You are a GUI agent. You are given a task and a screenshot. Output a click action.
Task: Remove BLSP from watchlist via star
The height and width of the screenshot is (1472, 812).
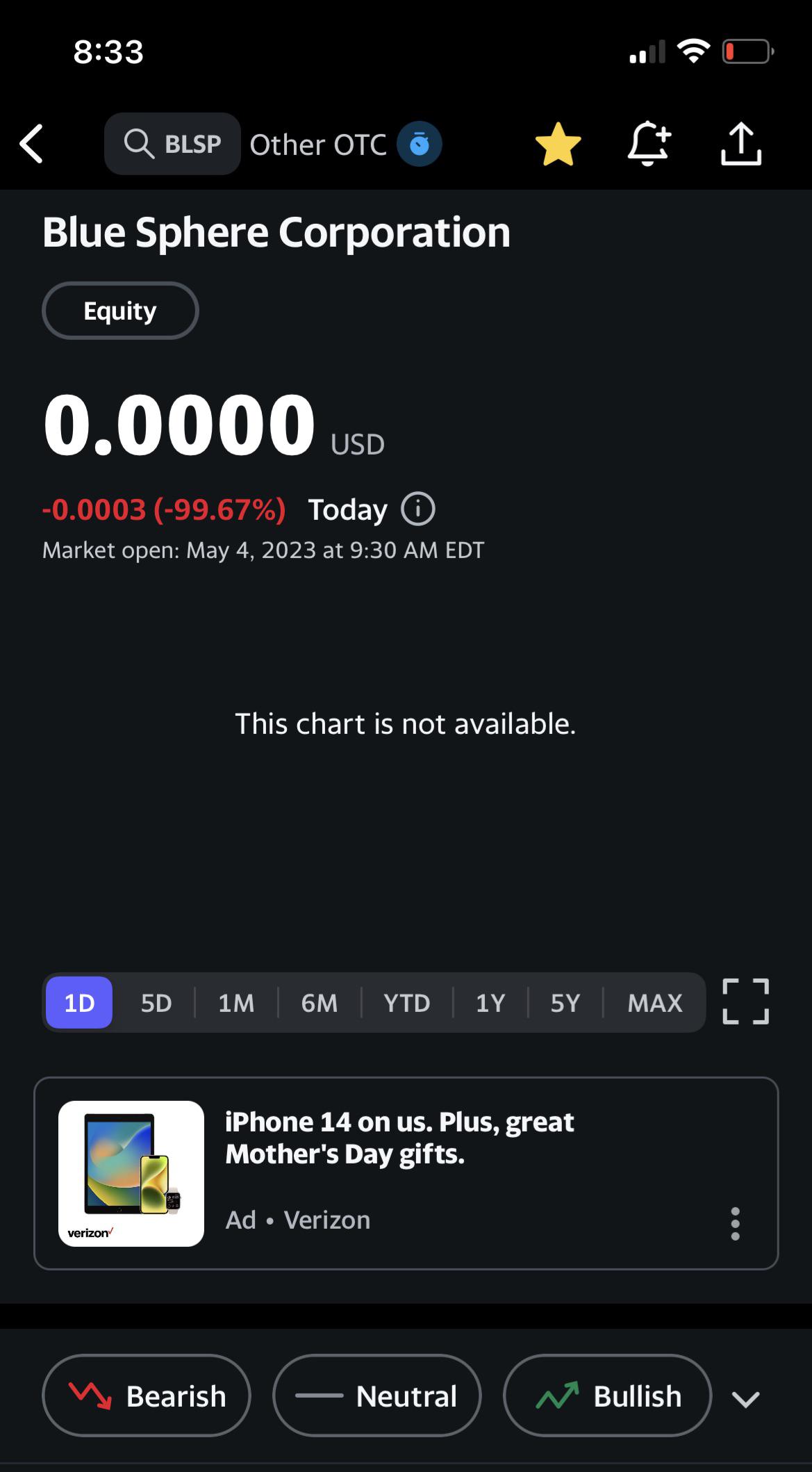[558, 144]
